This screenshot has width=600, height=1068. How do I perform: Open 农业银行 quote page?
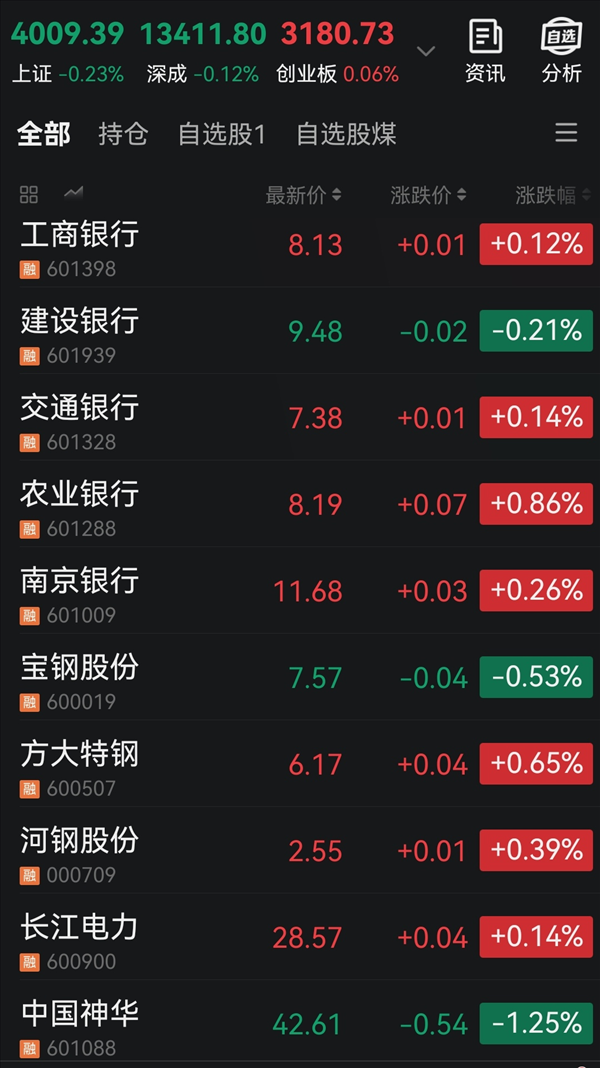click(80, 505)
